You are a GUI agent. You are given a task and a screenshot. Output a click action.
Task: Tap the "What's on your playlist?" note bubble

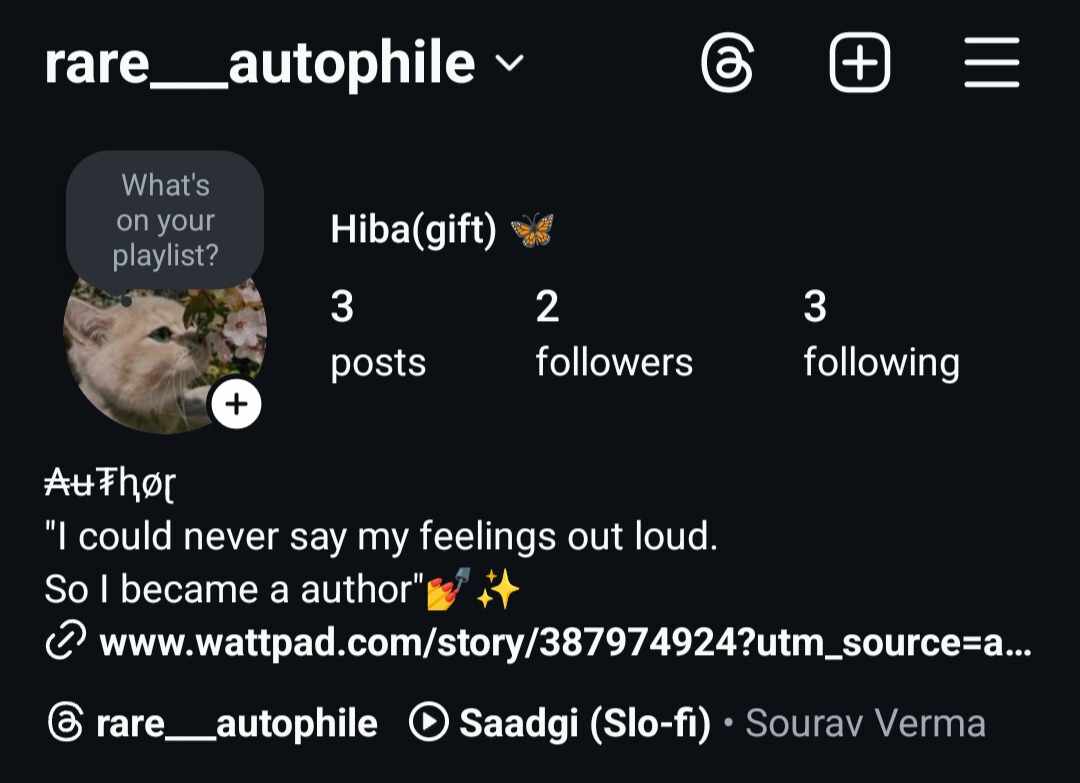pos(165,220)
